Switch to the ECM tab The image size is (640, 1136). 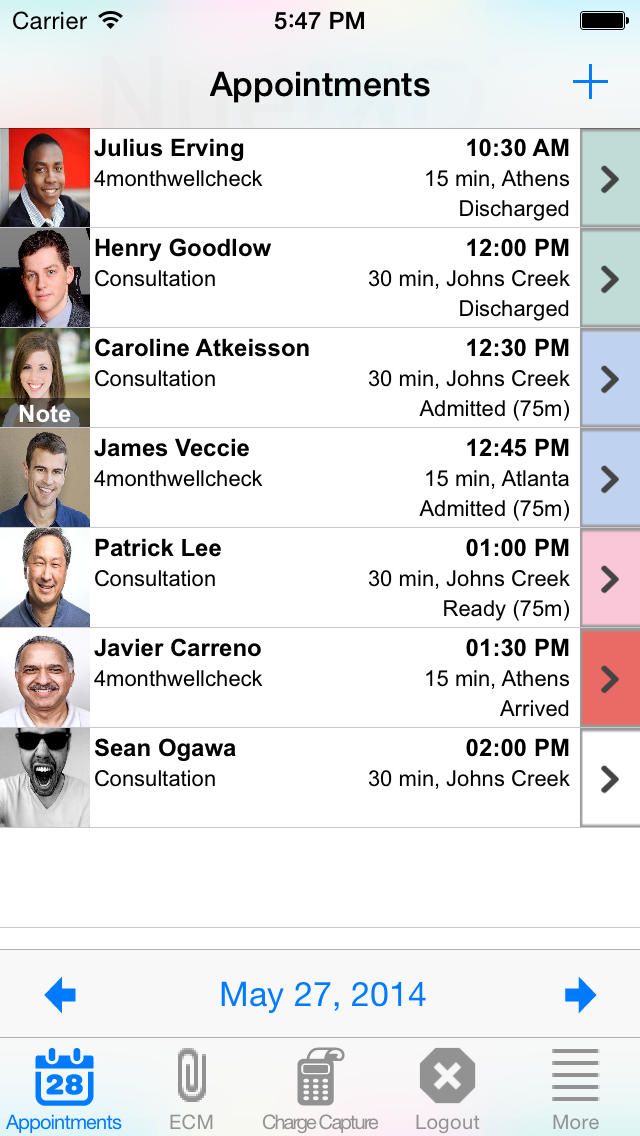click(191, 1088)
